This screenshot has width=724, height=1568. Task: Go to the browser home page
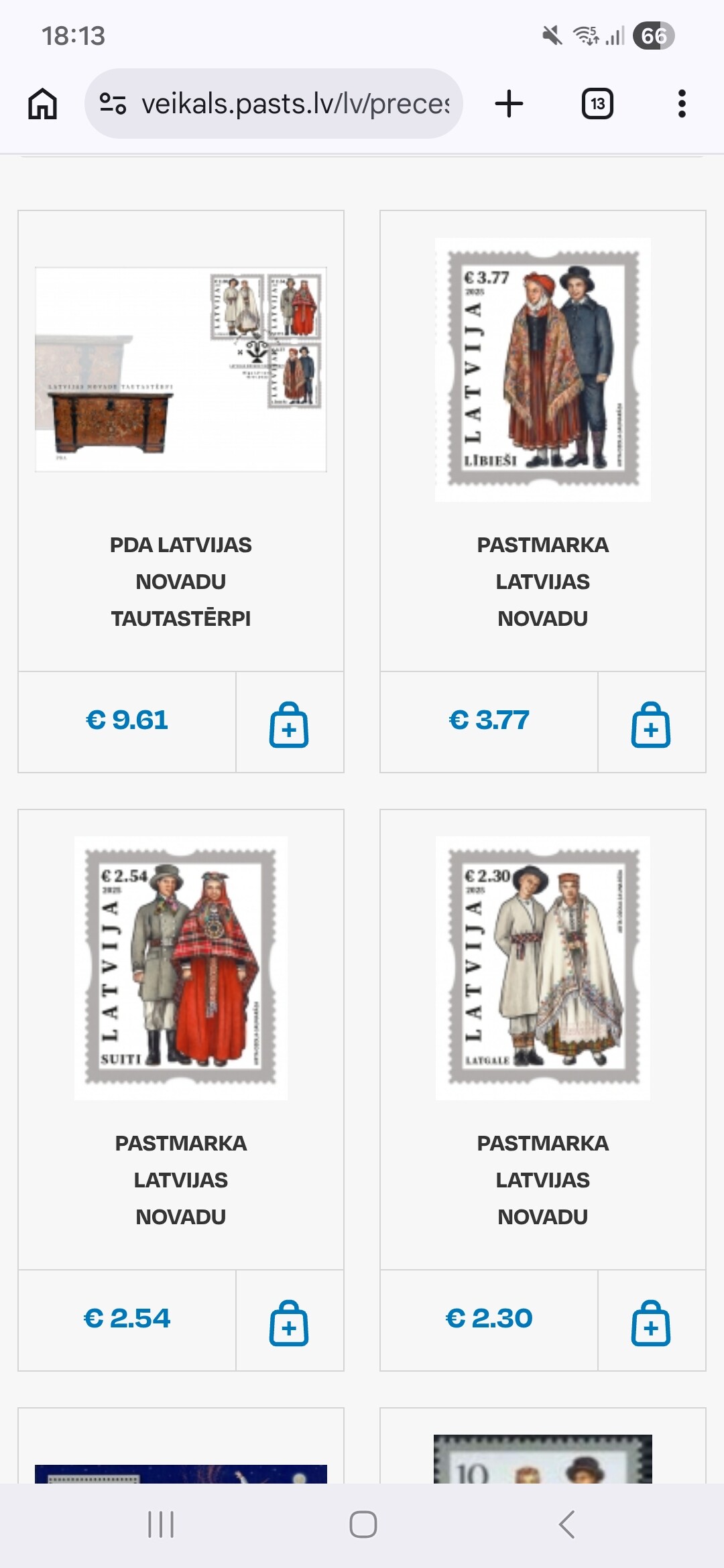[42, 104]
